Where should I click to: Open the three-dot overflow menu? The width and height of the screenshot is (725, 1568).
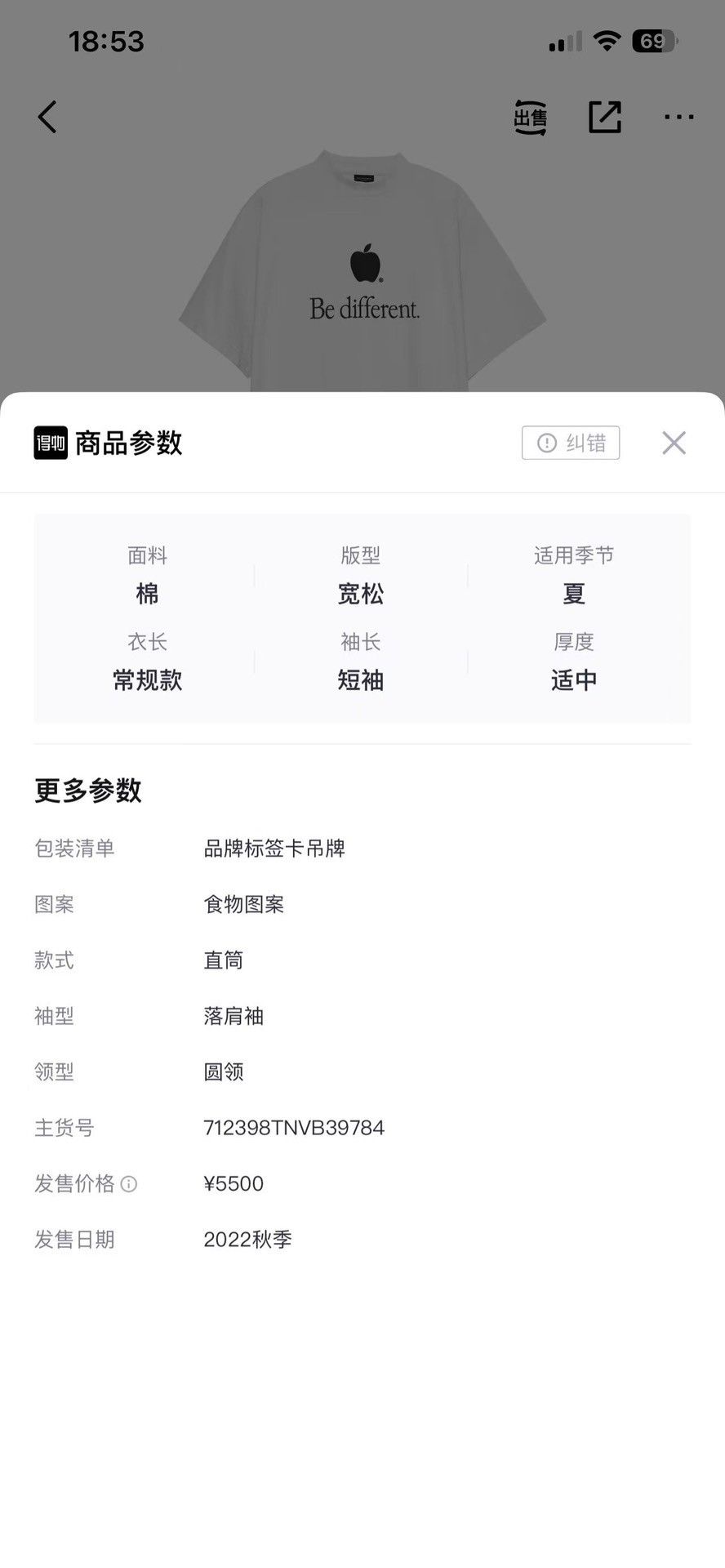(x=679, y=117)
